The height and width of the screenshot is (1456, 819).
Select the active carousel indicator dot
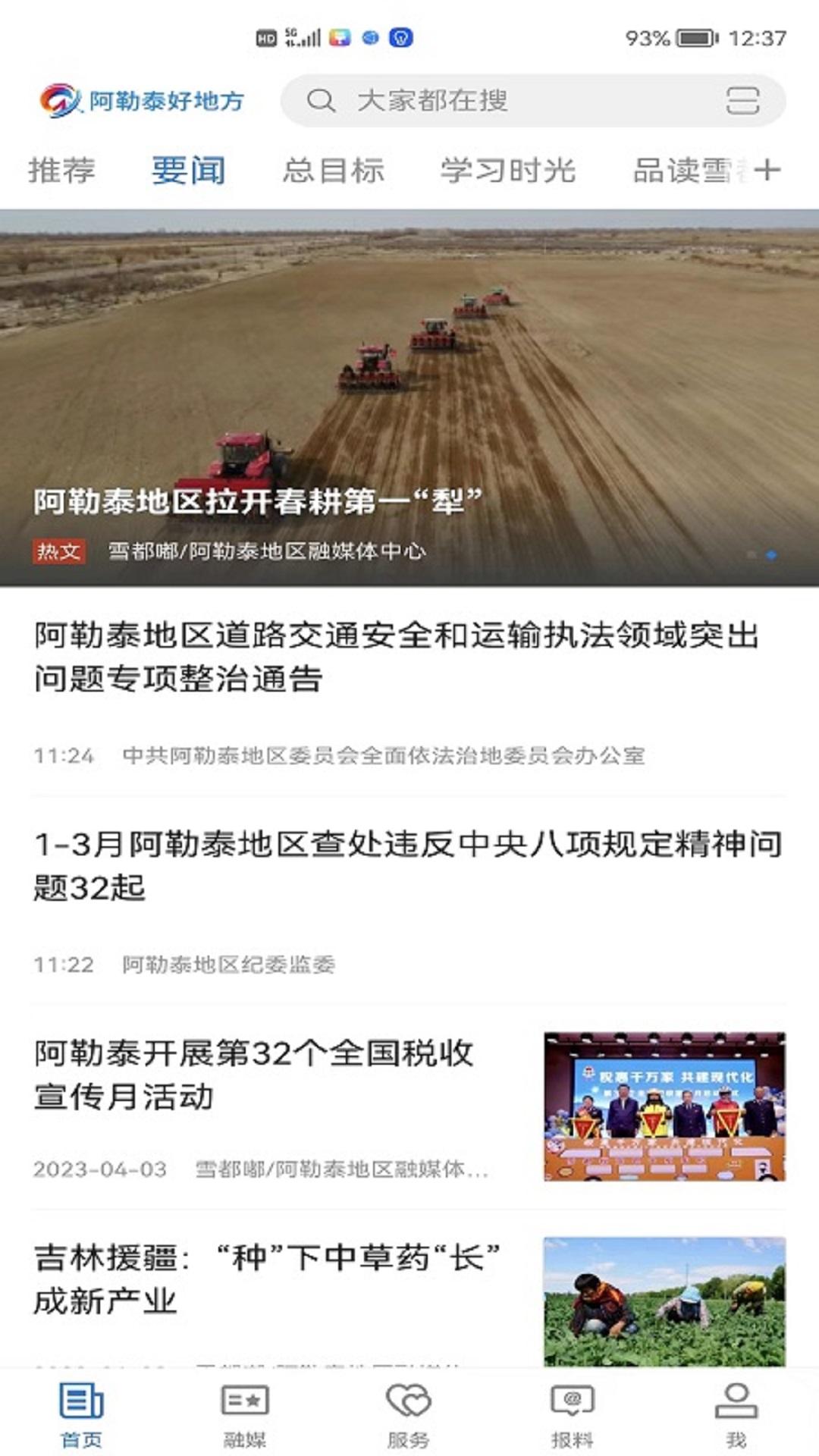click(x=770, y=554)
